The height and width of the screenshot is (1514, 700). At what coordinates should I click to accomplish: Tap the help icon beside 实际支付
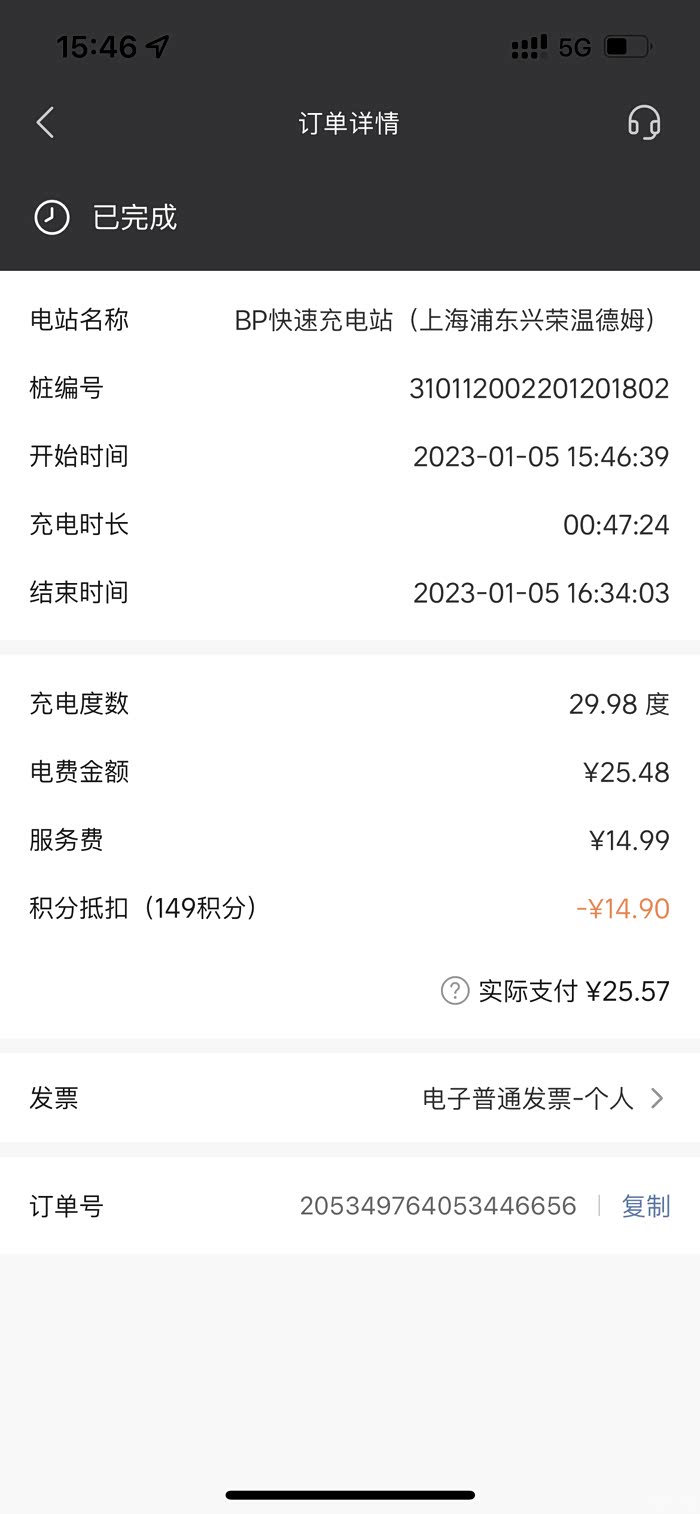click(455, 991)
